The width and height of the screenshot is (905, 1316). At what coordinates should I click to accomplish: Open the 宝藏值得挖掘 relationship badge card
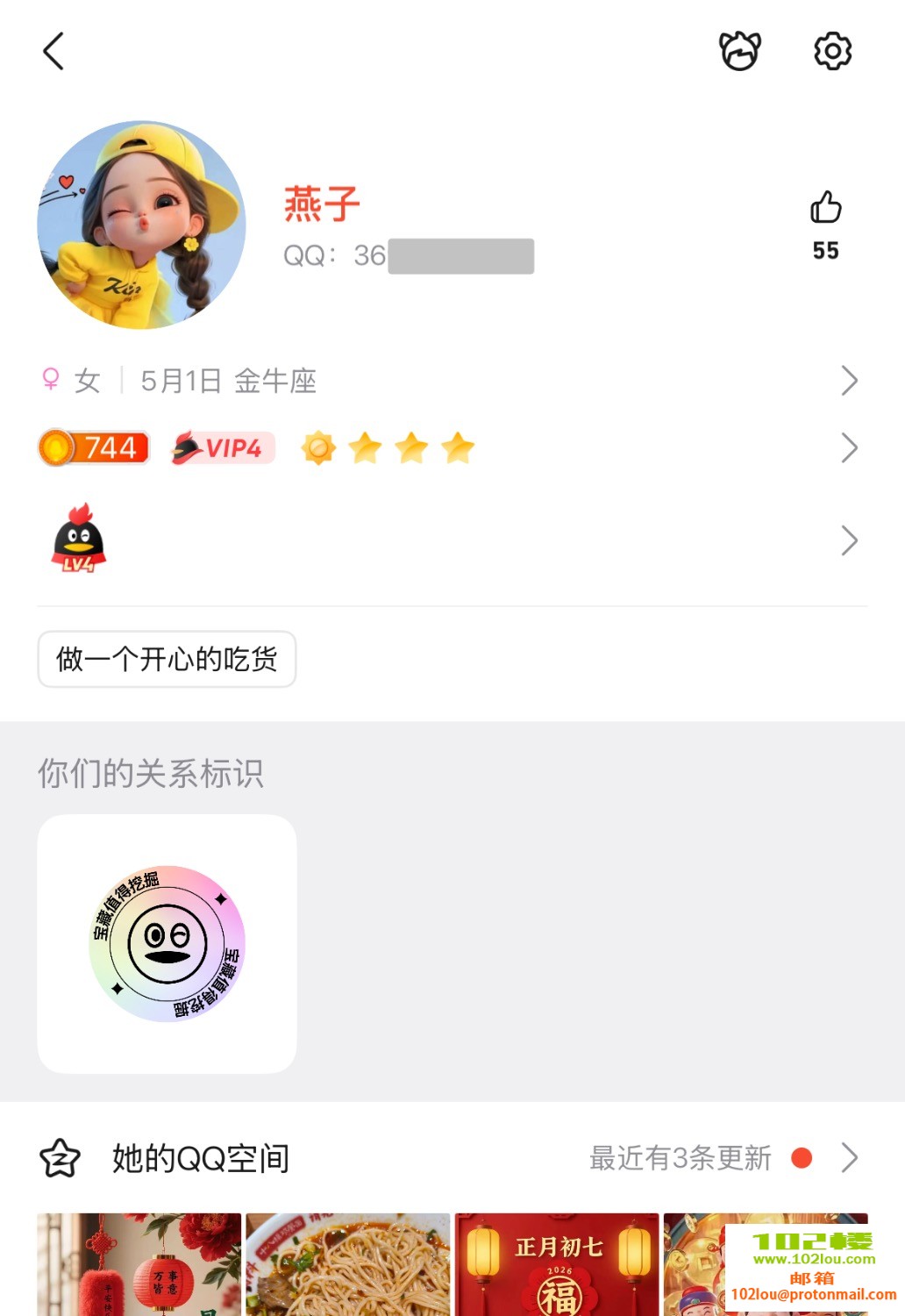click(167, 943)
